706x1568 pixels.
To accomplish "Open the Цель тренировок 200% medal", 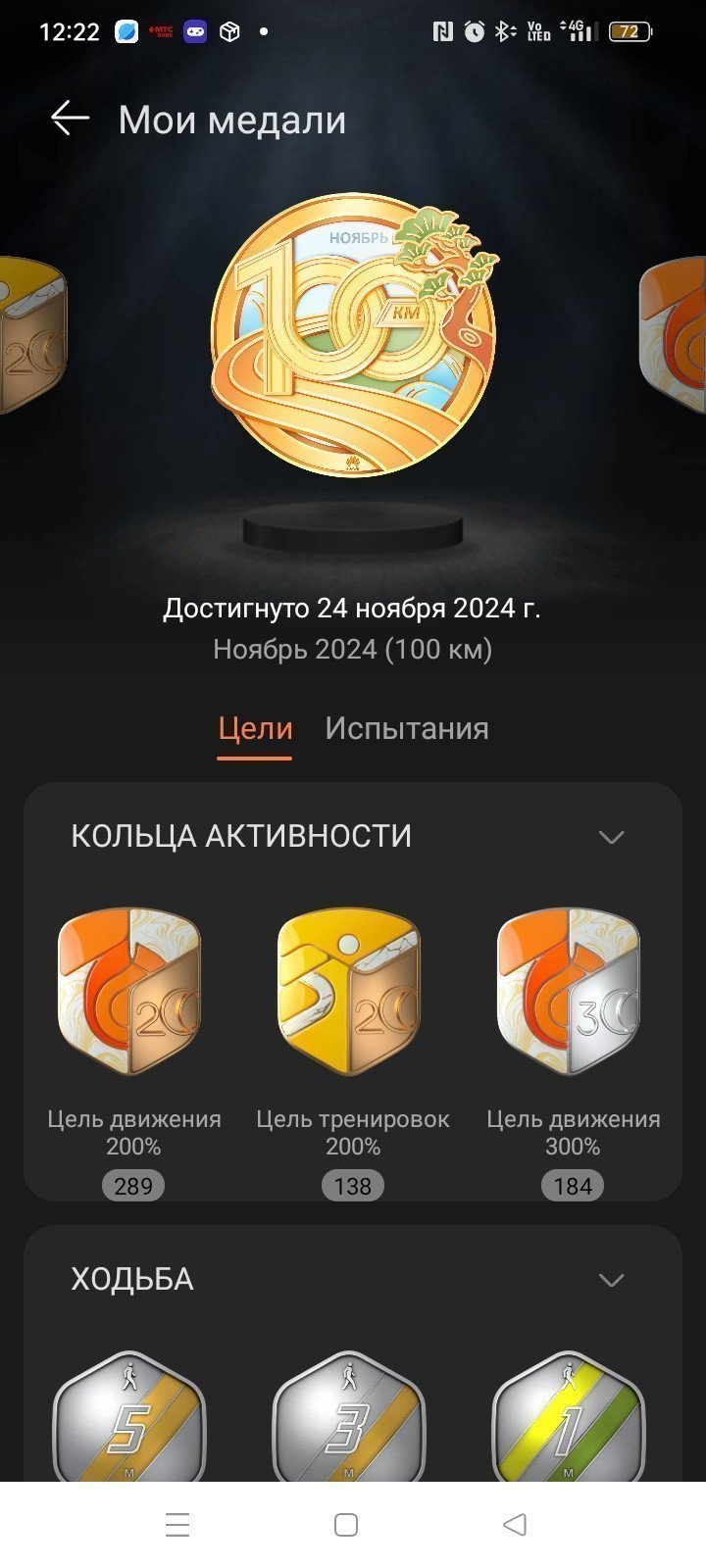I will tap(350, 992).
